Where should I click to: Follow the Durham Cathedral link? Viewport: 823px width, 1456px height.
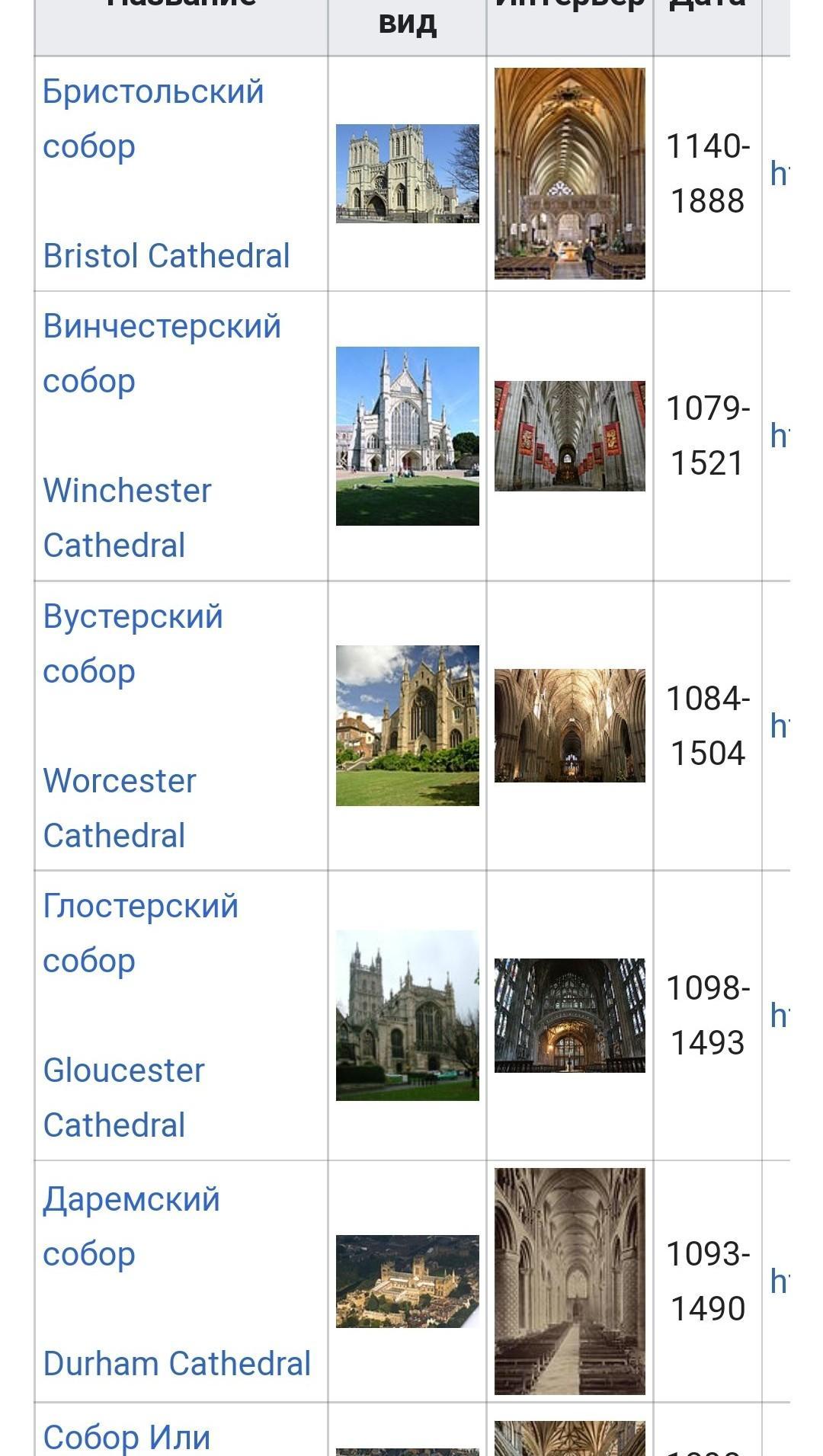(x=177, y=1364)
